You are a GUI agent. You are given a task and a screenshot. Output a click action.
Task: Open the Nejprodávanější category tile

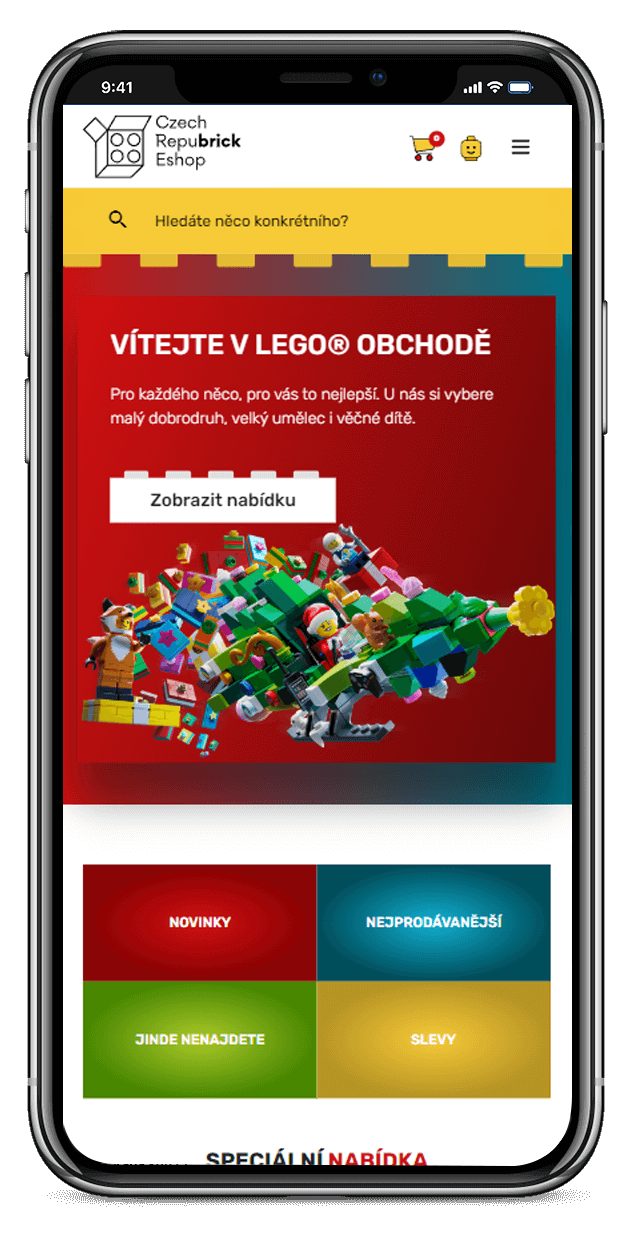pos(433,922)
